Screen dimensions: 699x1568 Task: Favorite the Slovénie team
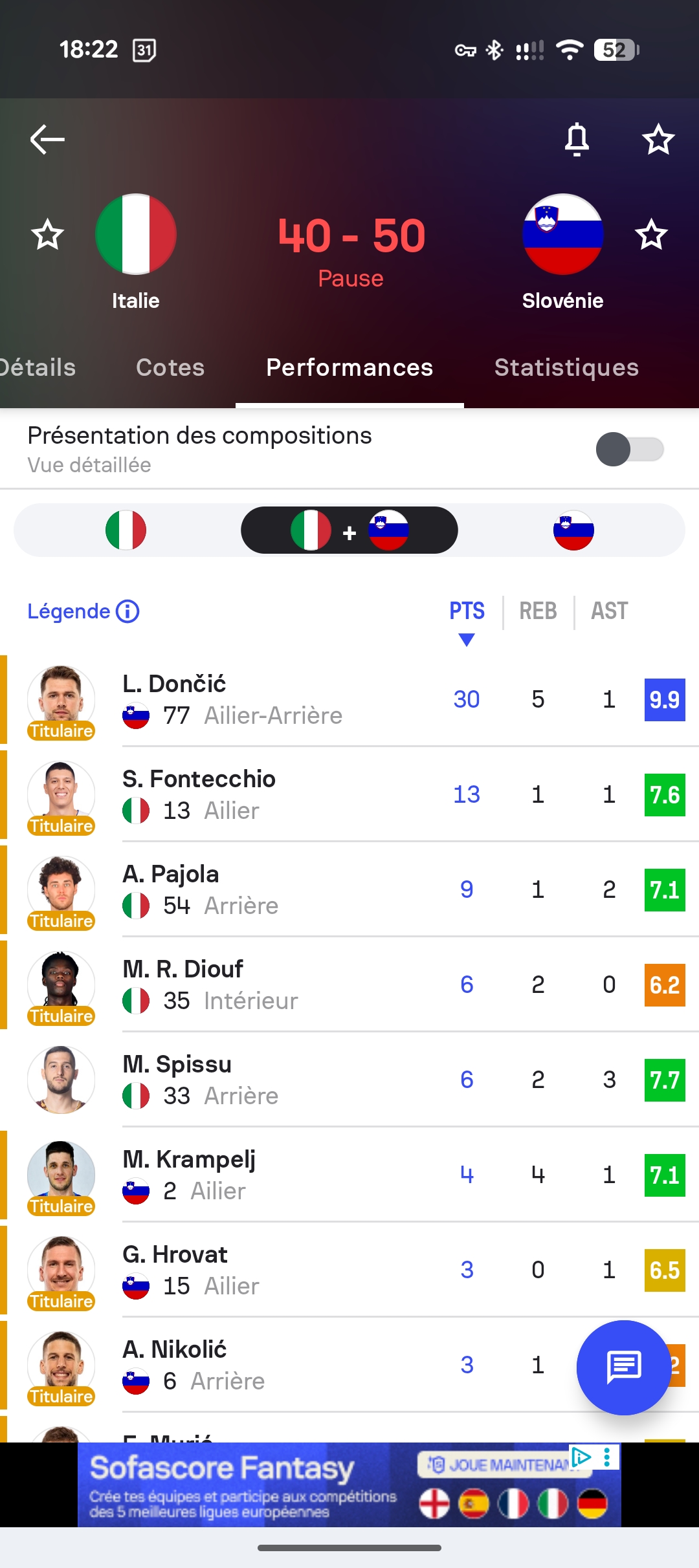click(651, 234)
